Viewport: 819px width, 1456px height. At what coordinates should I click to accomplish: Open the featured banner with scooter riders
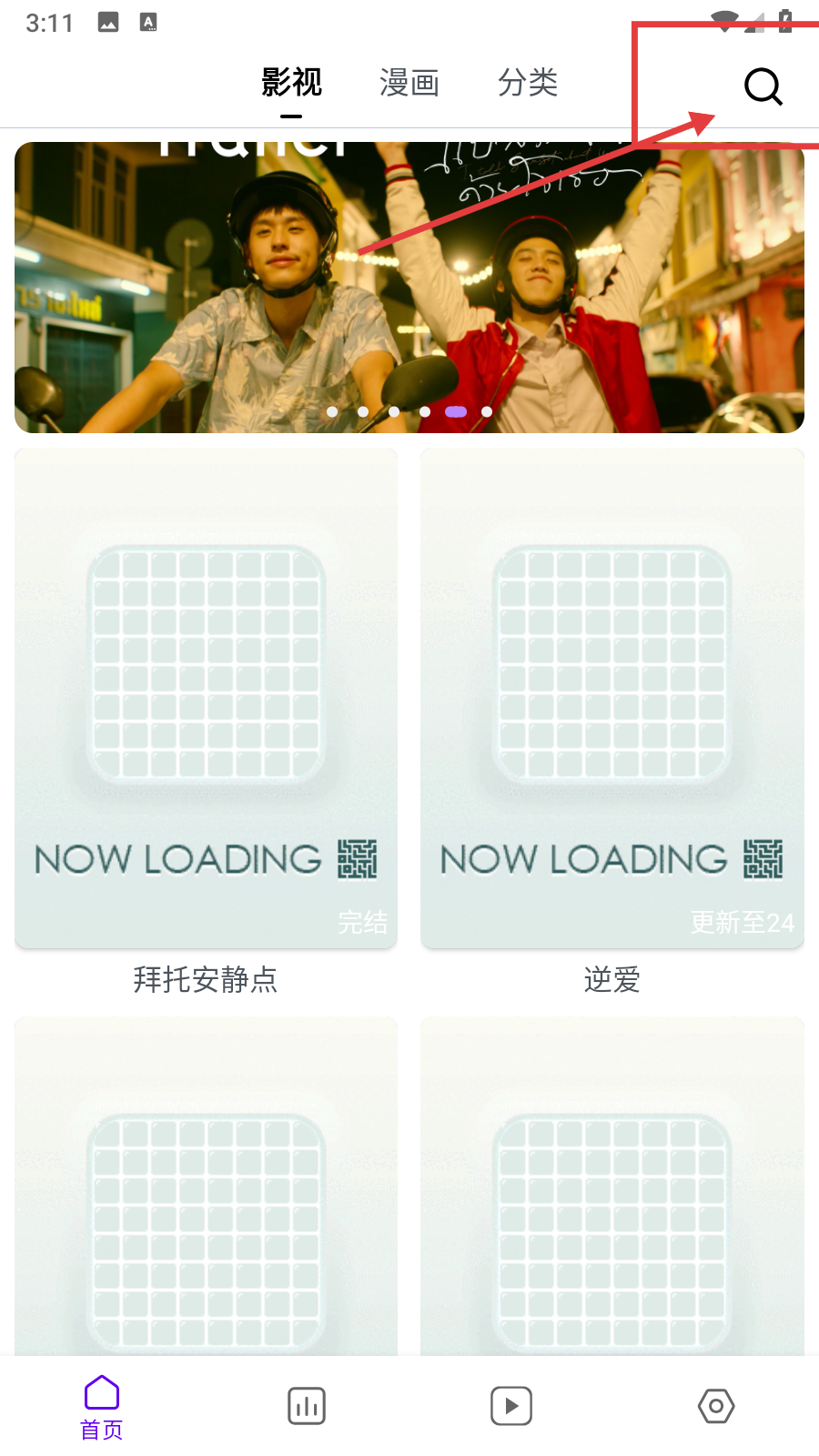point(409,287)
